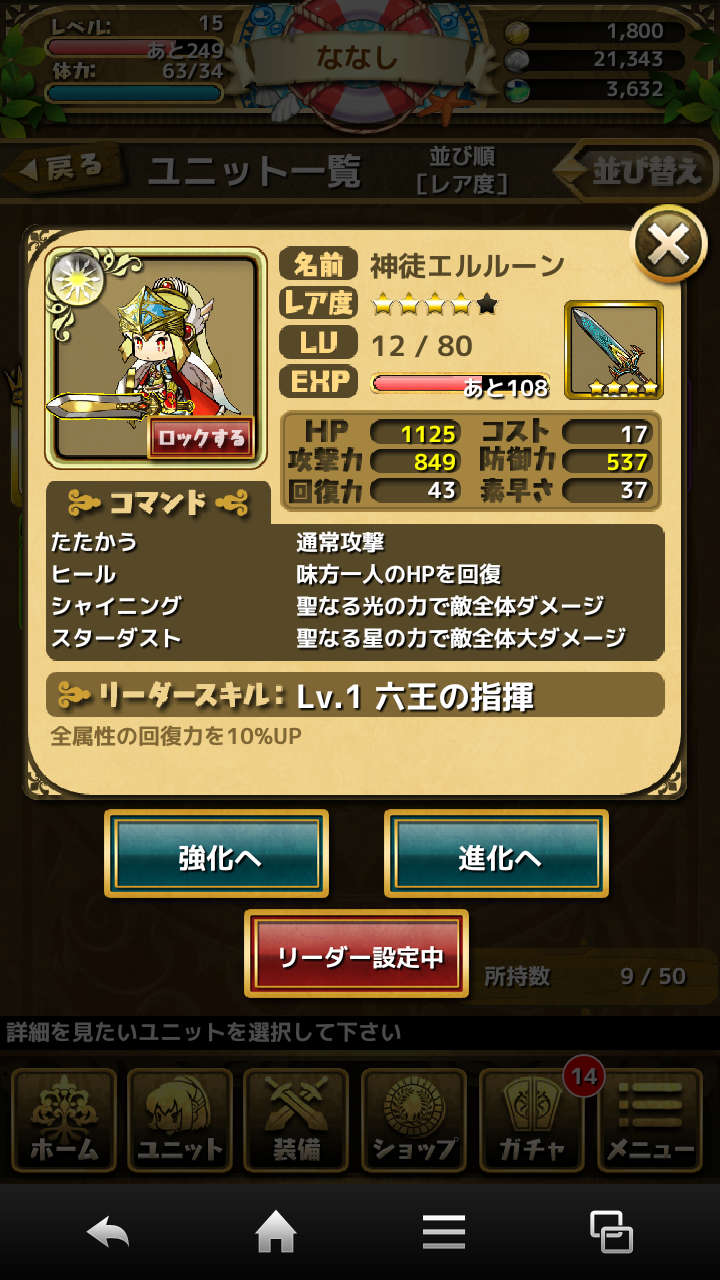720x1280 pixels.
Task: Tap the system home button
Action: 277,1233
